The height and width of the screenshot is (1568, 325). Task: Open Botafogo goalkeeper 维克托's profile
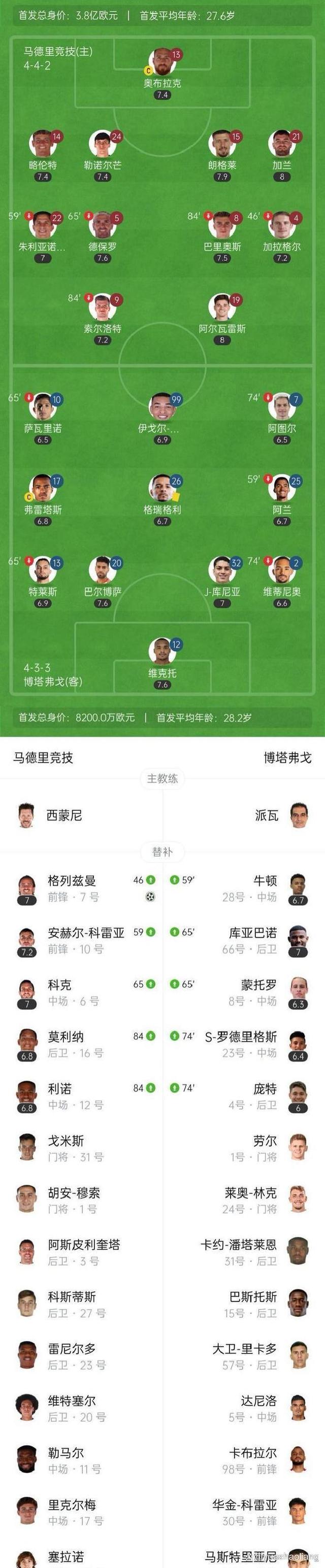[162, 653]
